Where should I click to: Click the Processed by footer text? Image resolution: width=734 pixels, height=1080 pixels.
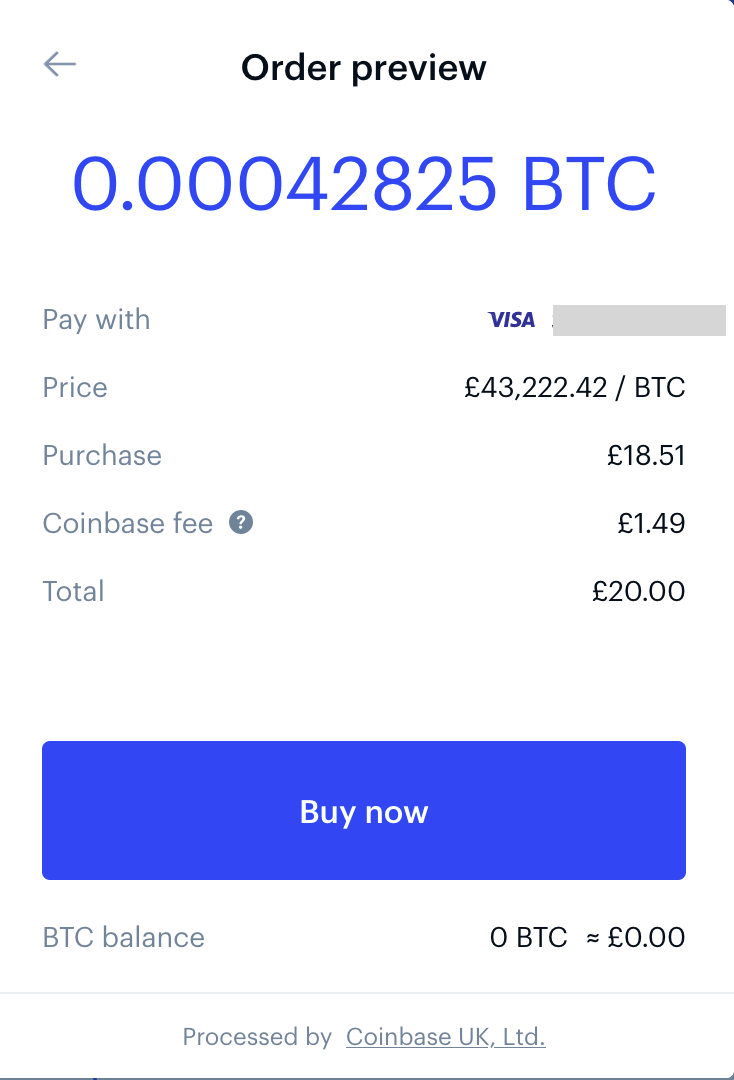coord(259,1037)
